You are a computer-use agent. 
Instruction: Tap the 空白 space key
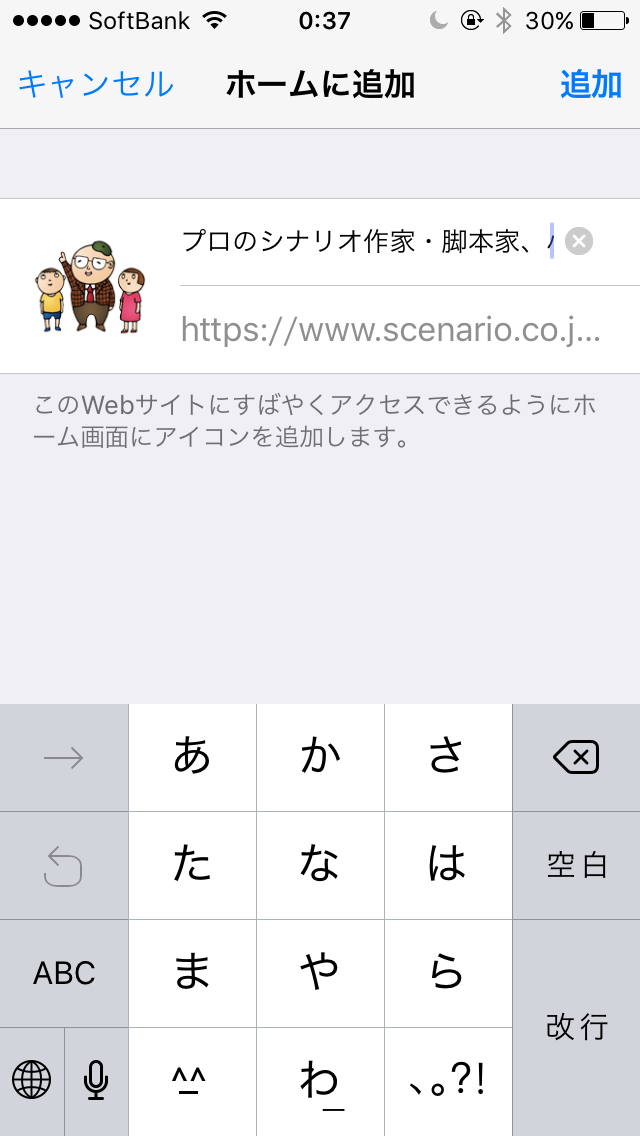[576, 865]
